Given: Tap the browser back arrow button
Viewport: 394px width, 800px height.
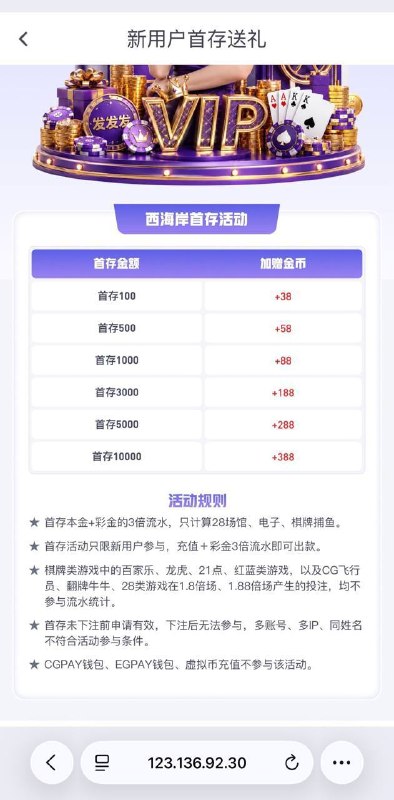Looking at the screenshot, I should pyautogui.click(x=52, y=762).
